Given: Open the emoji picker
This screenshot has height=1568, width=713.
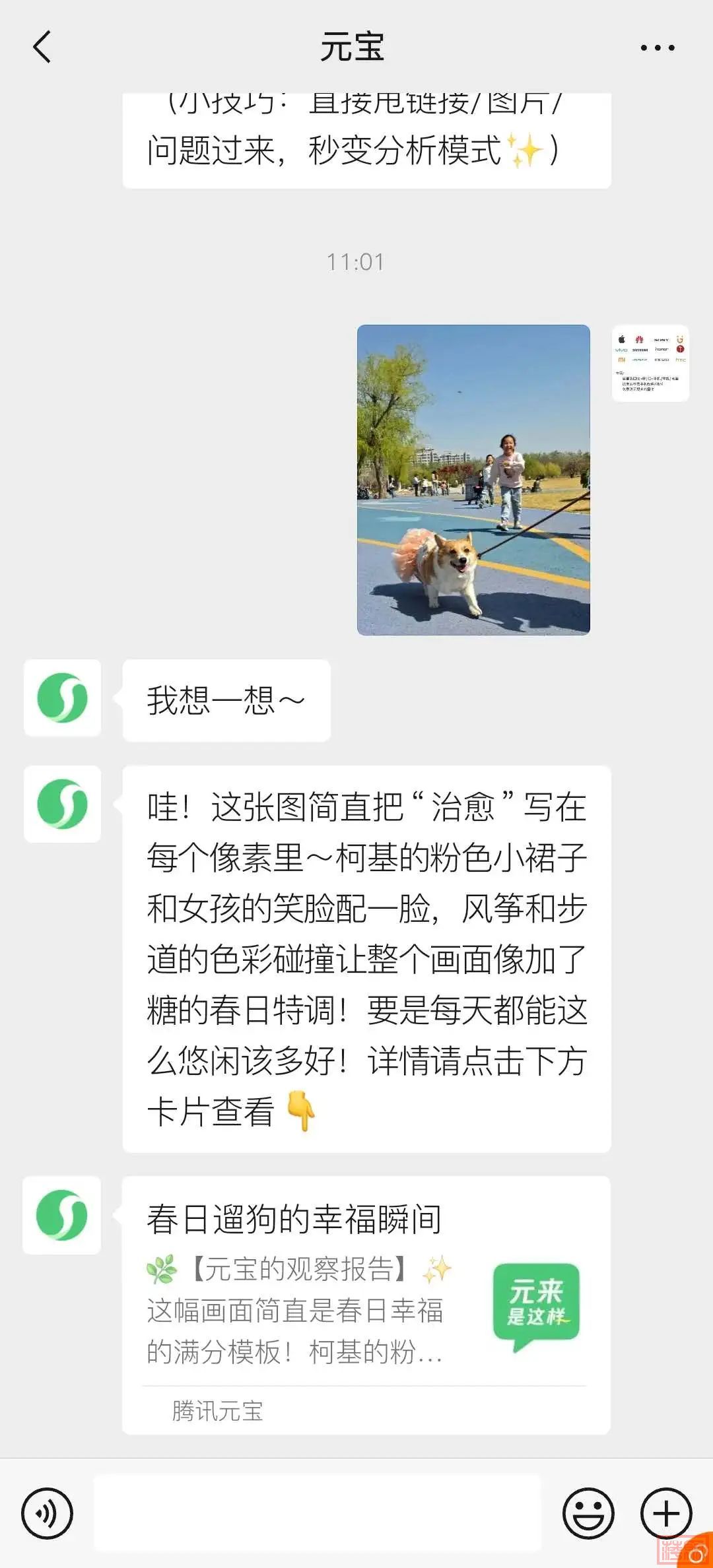Looking at the screenshot, I should click(x=588, y=1513).
